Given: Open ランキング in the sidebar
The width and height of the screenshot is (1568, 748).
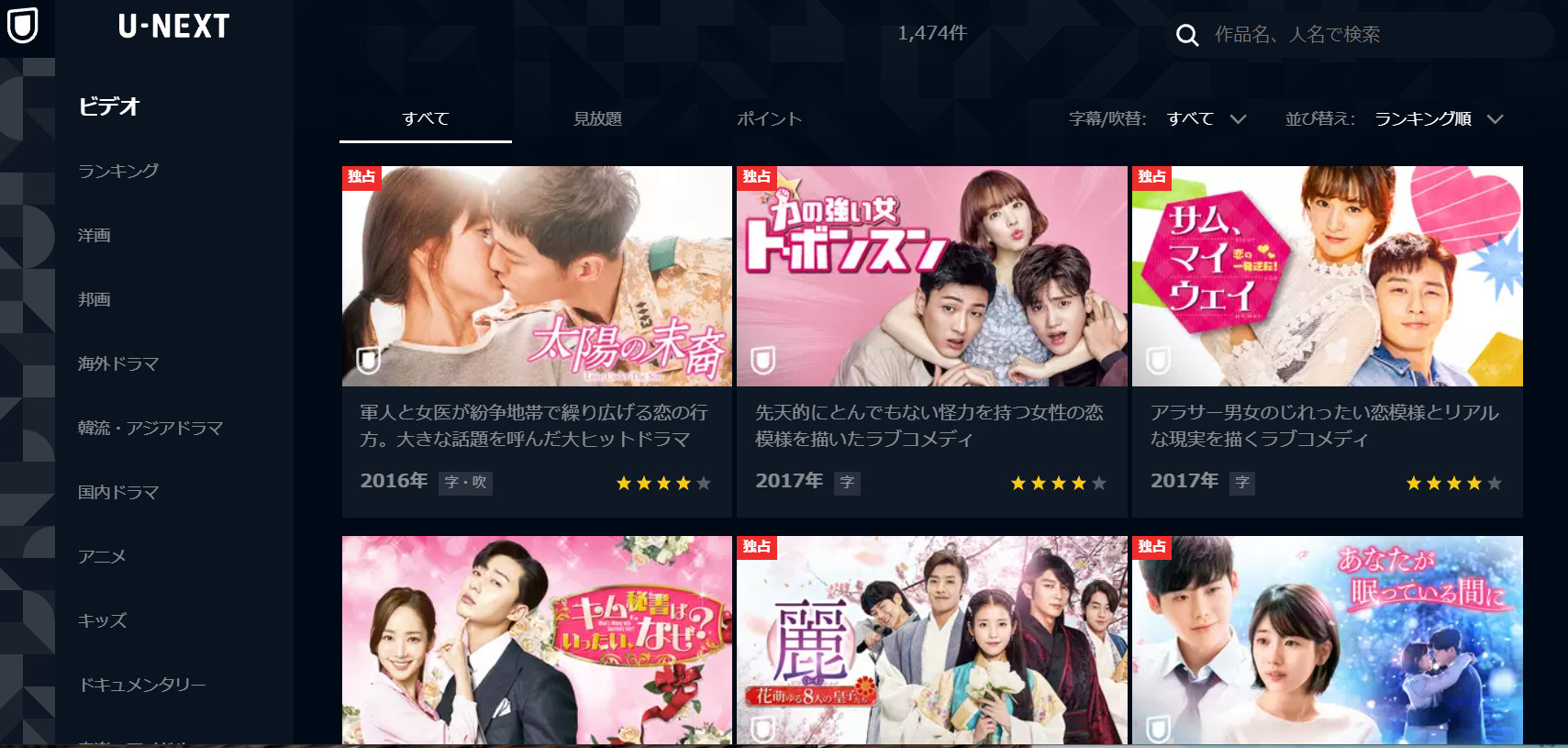Looking at the screenshot, I should point(118,171).
